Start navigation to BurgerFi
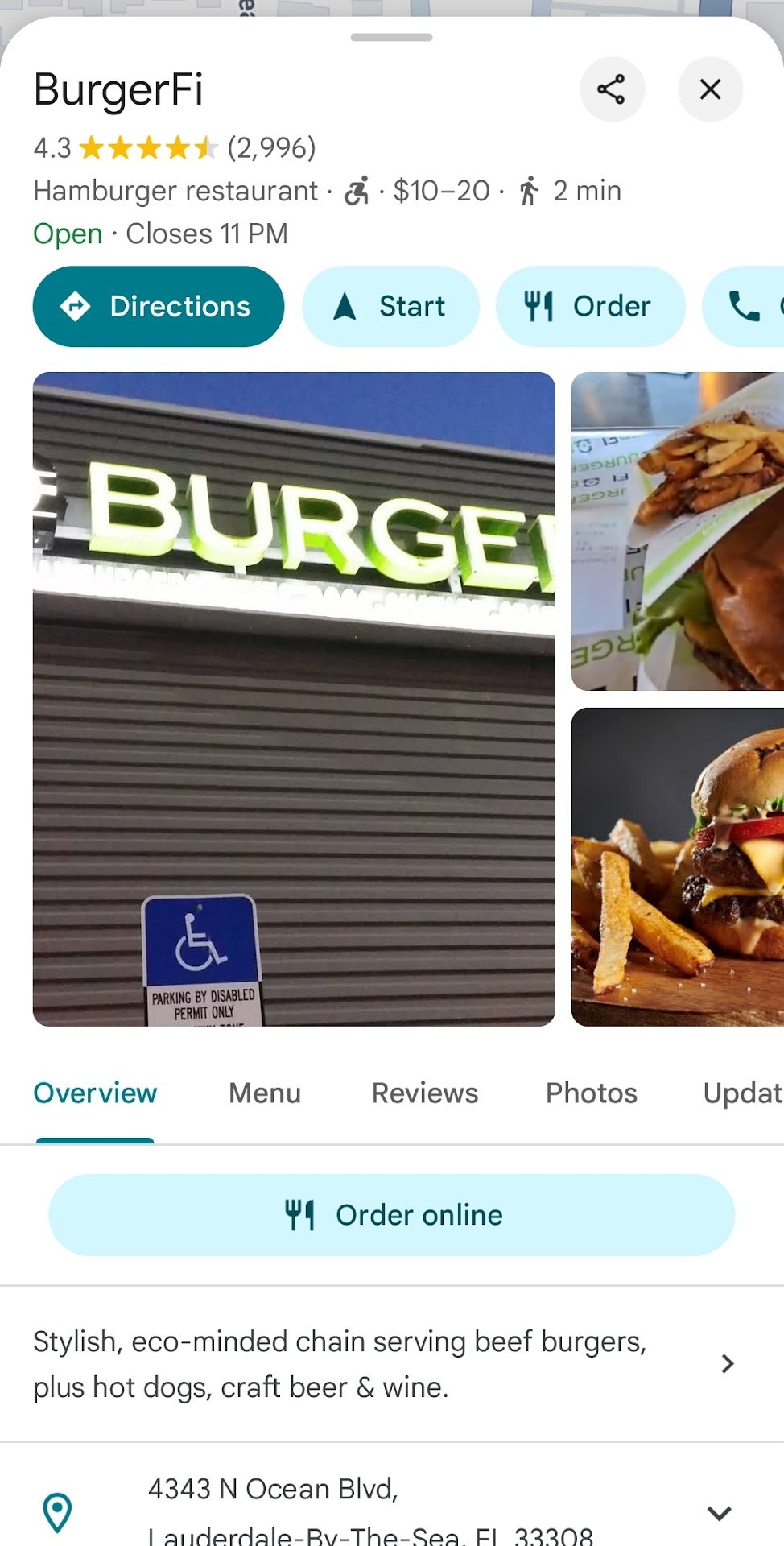784x1546 pixels. click(390, 307)
